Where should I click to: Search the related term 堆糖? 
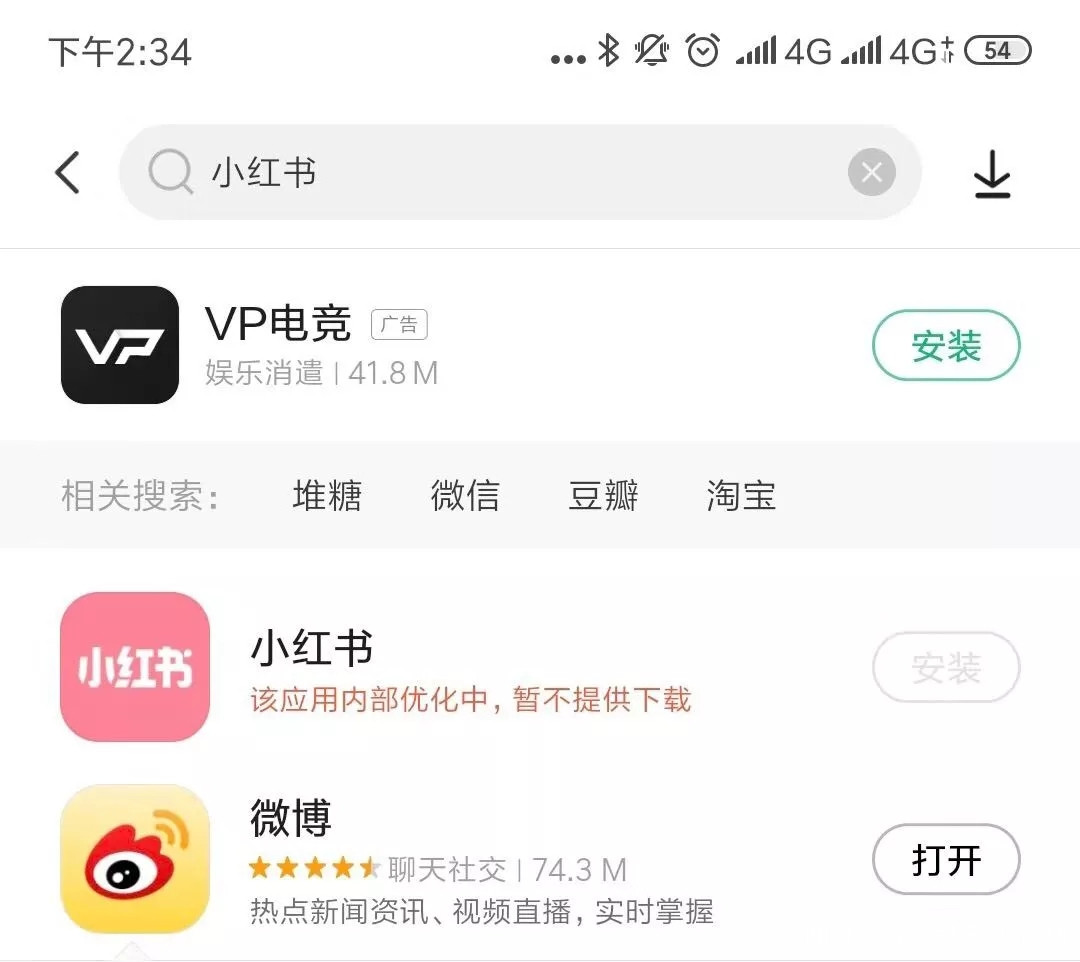pyautogui.click(x=327, y=495)
